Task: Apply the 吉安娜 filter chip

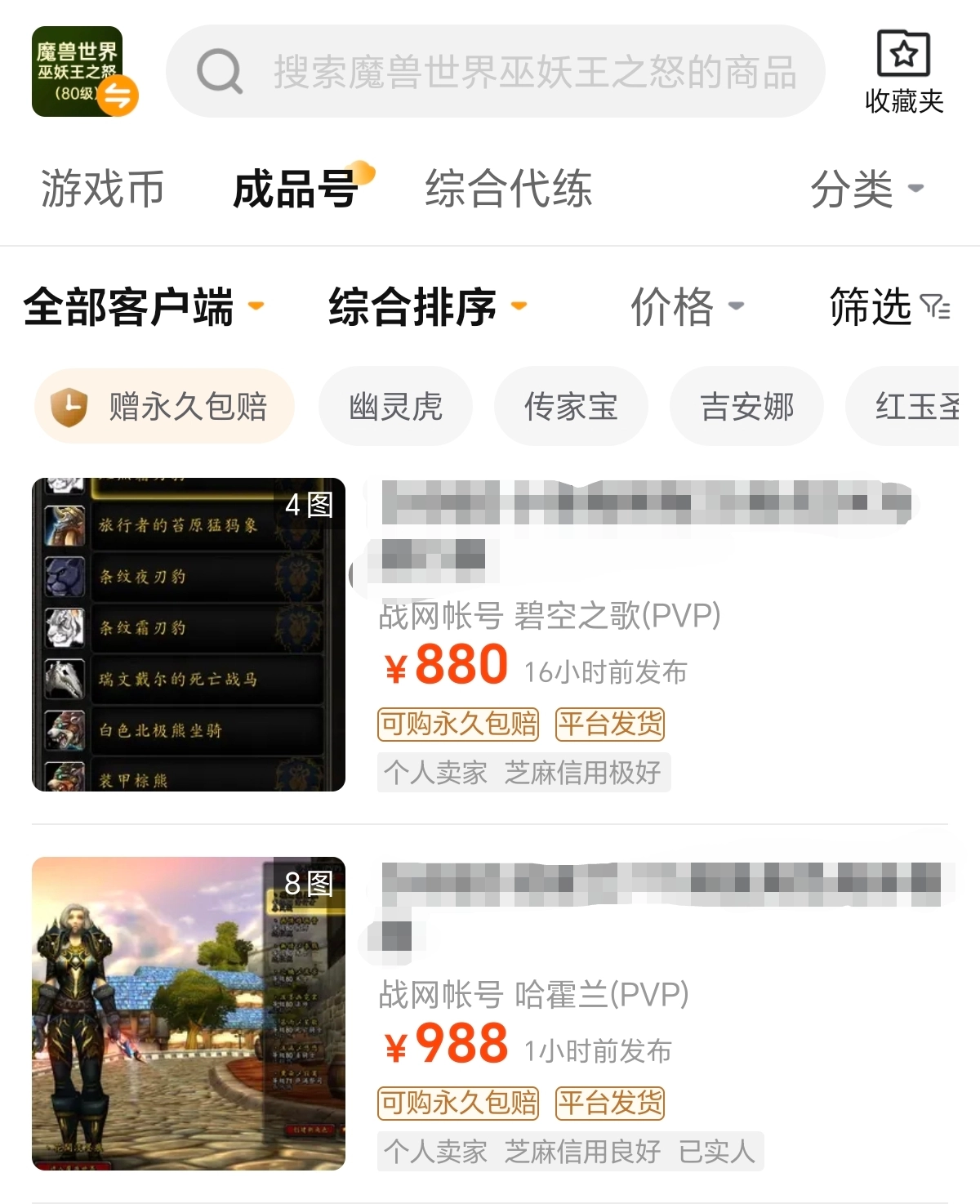Action: coord(746,406)
